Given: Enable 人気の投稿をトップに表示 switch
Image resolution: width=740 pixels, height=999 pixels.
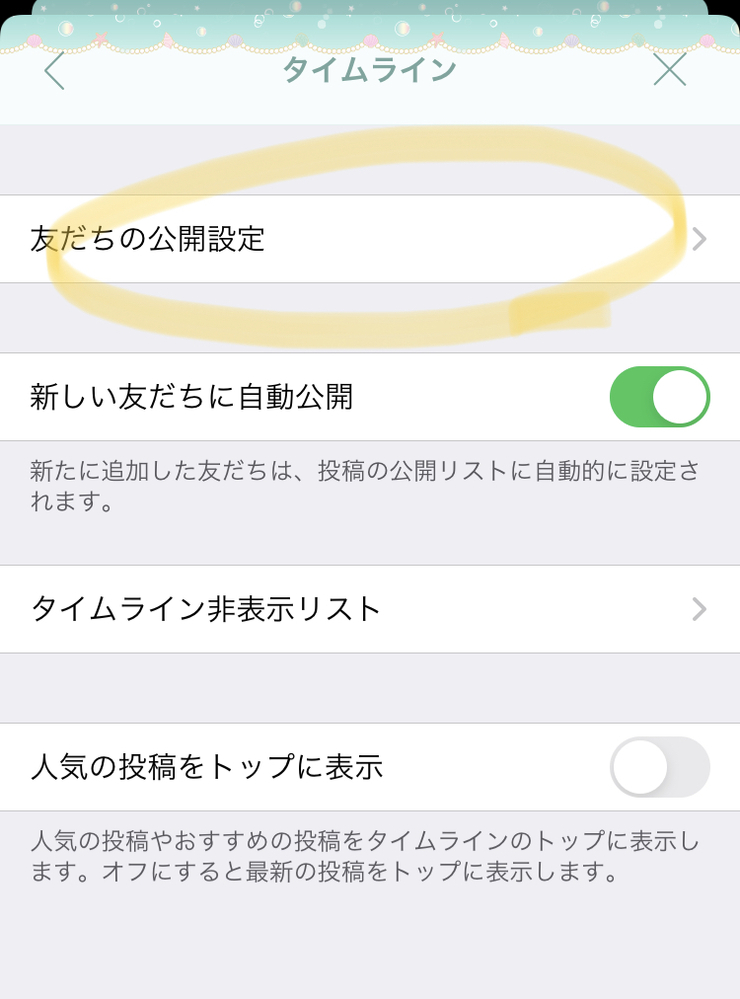Looking at the screenshot, I should coord(659,767).
